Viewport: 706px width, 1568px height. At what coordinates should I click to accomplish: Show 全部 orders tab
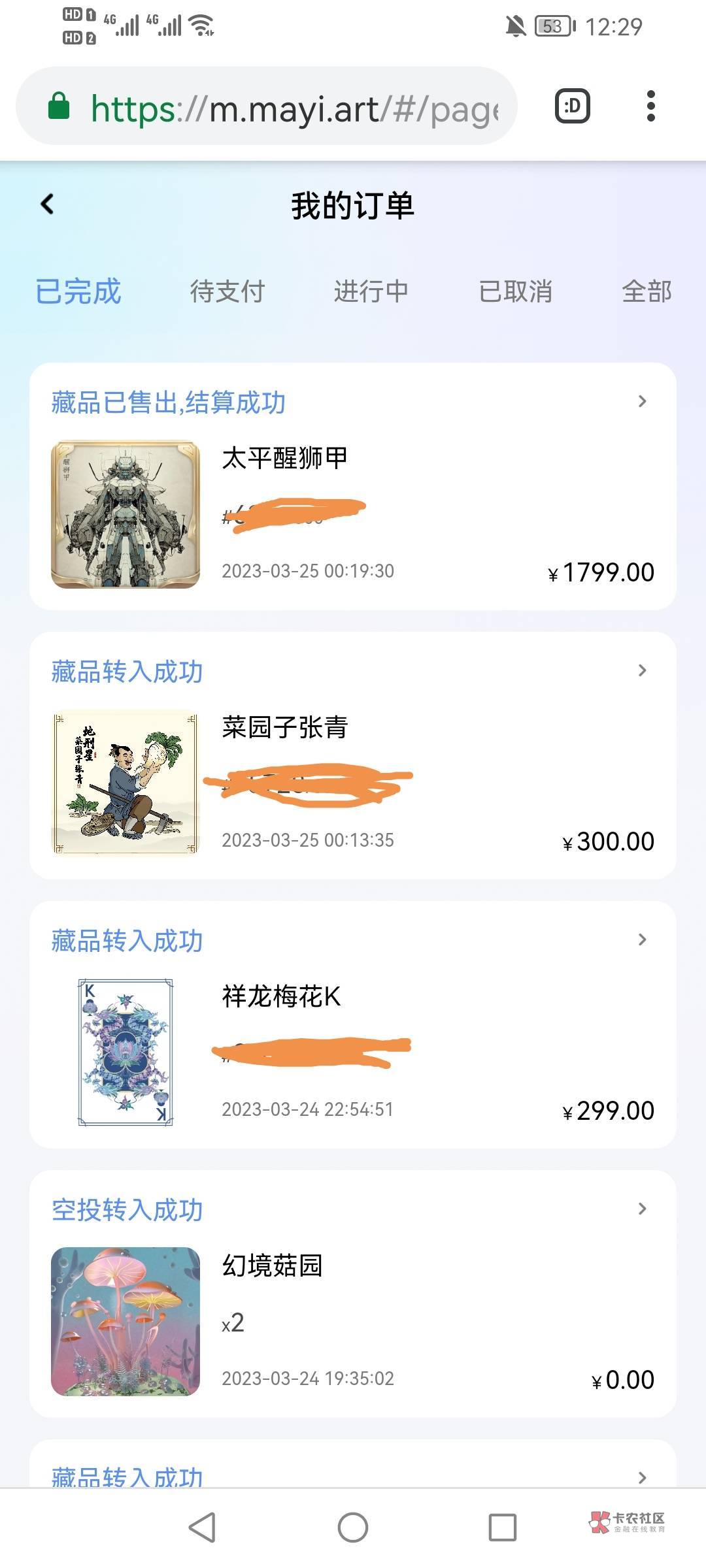pyautogui.click(x=647, y=291)
